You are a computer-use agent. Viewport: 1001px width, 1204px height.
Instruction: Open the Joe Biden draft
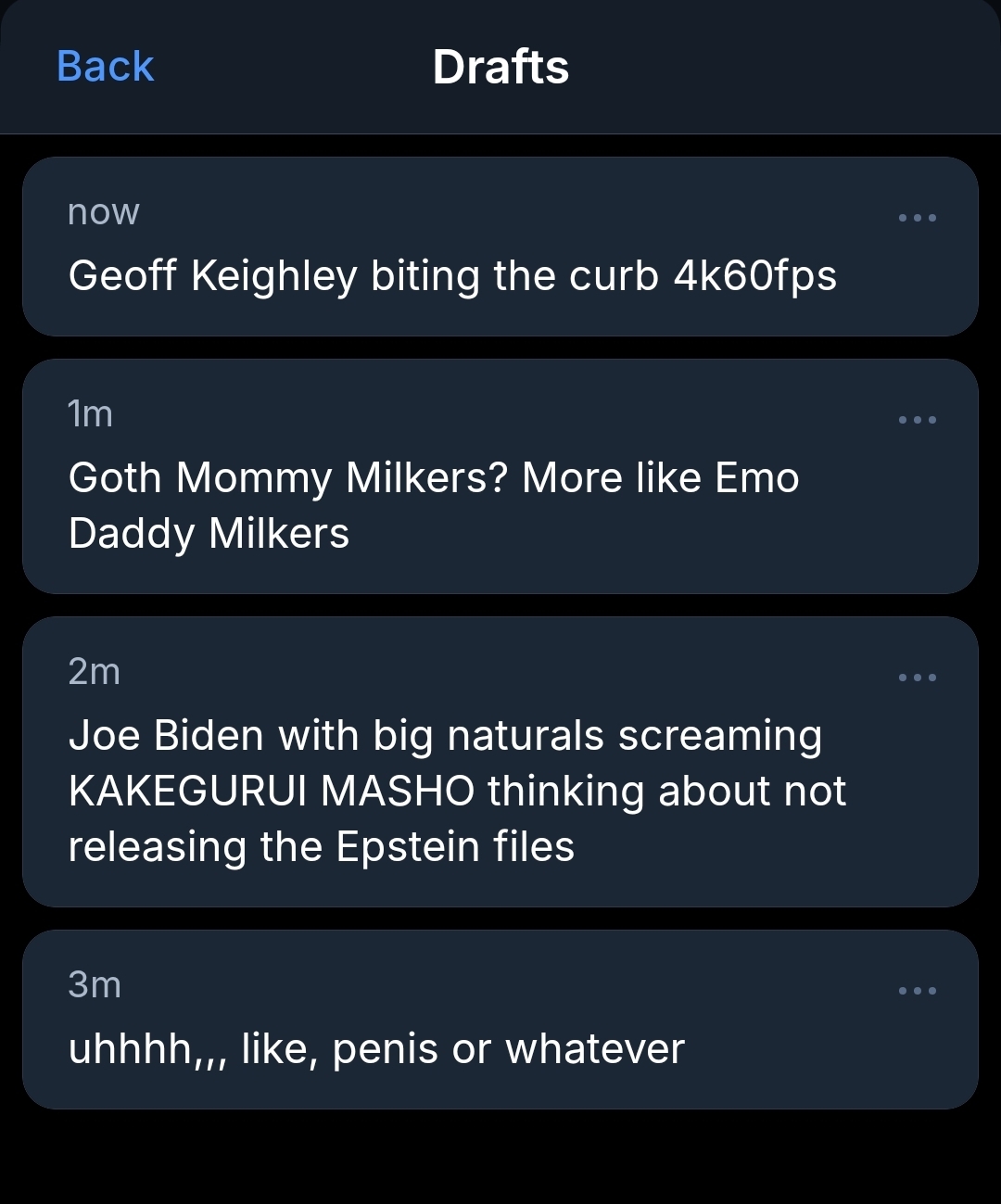[x=457, y=791]
